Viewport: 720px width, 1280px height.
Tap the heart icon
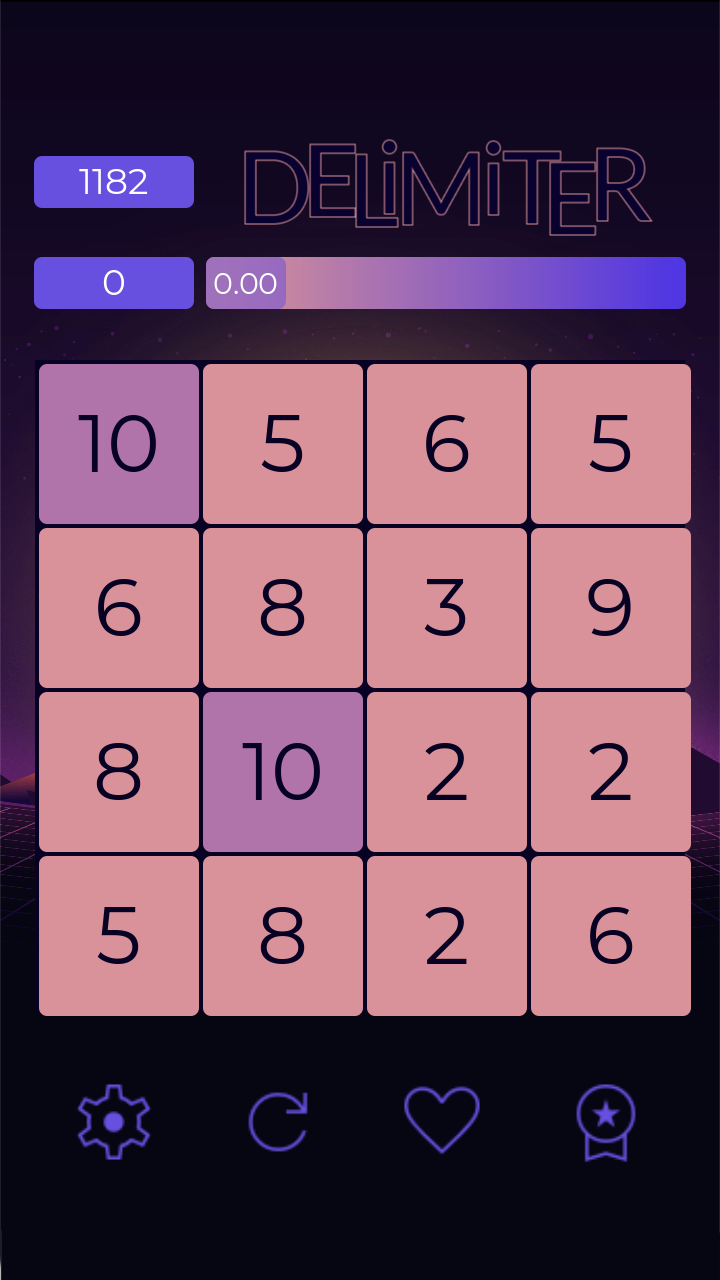[x=442, y=1119]
